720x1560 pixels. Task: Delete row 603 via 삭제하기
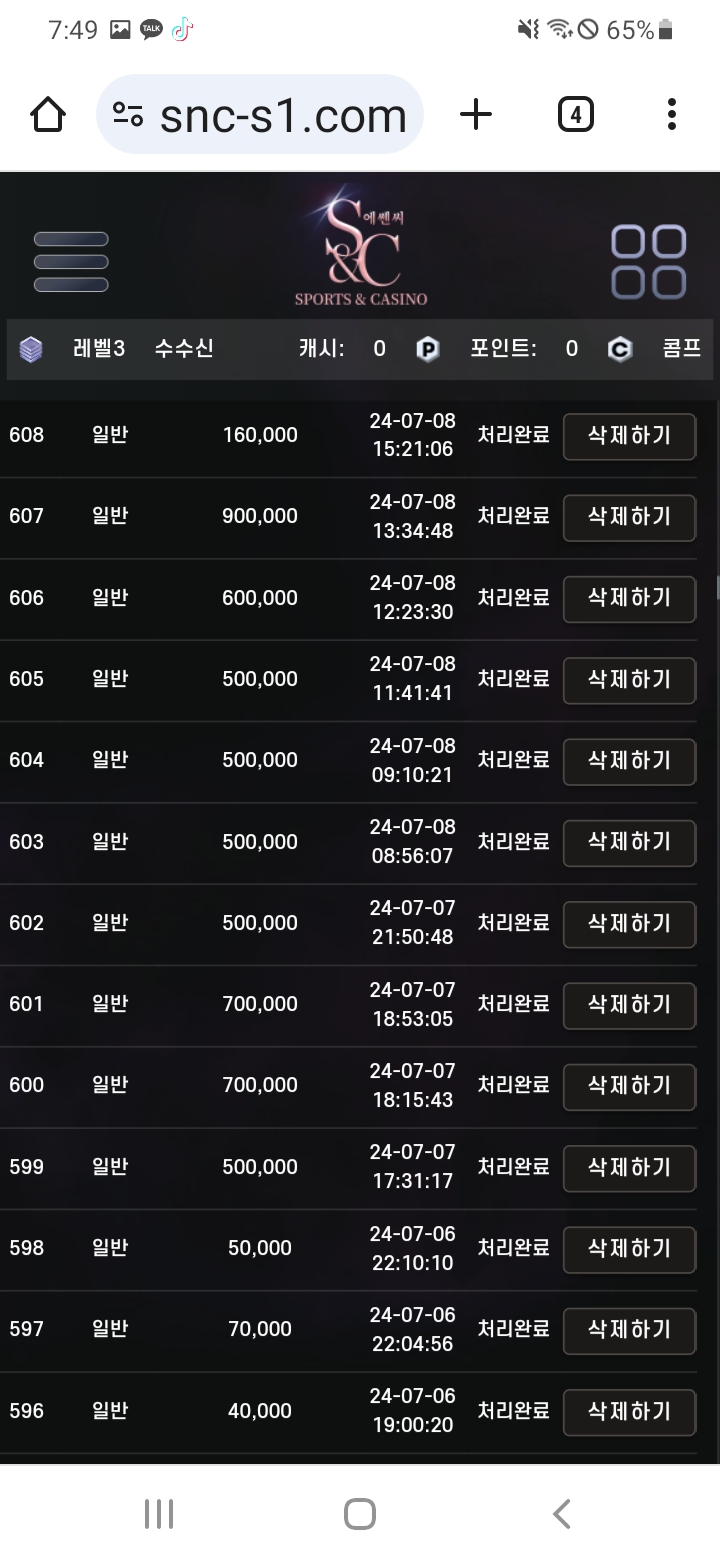tap(629, 842)
